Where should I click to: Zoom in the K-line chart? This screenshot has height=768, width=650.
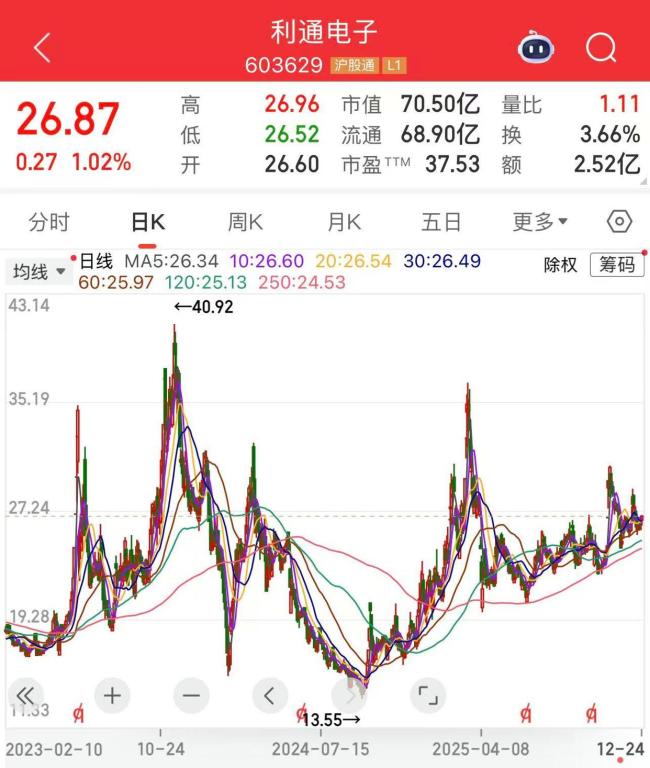[x=112, y=694]
